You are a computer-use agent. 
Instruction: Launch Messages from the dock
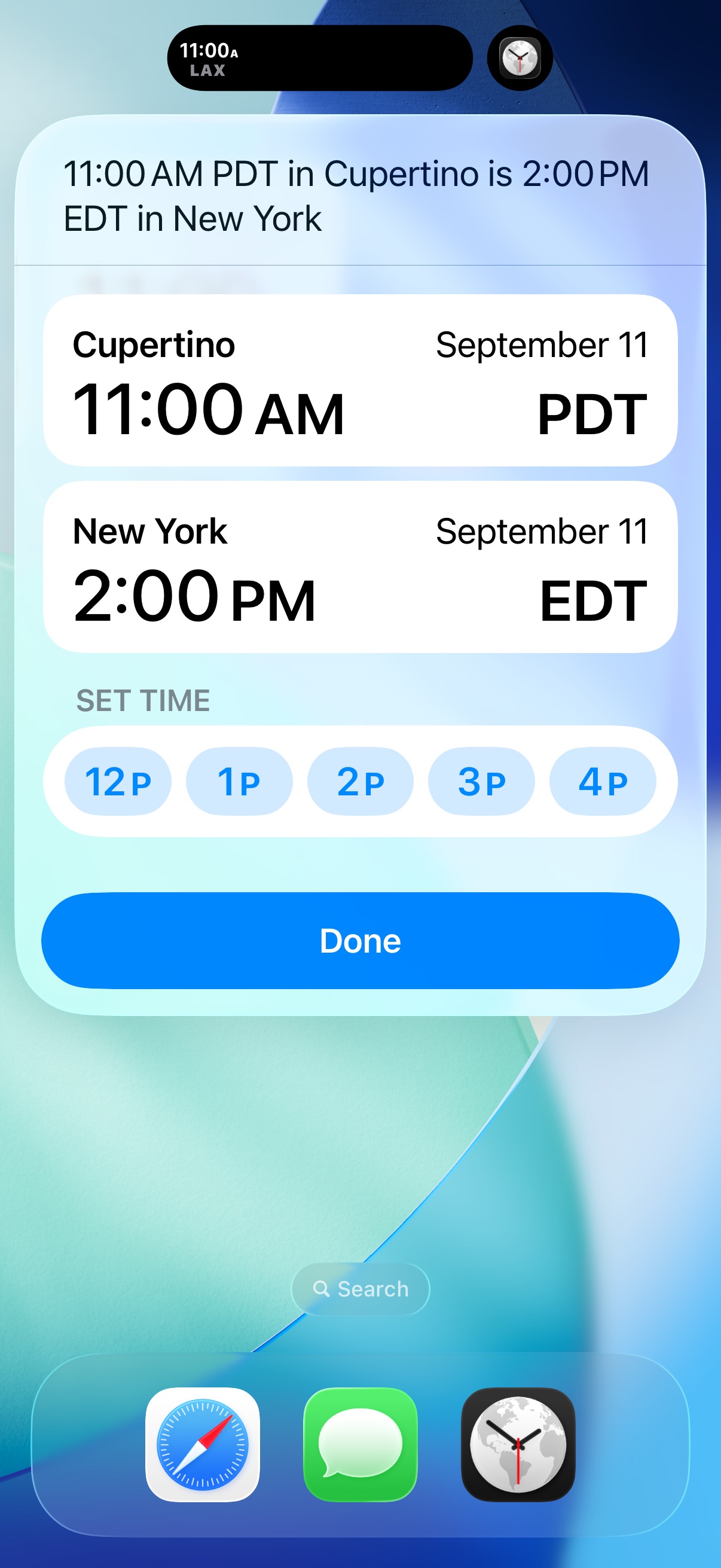(360, 1444)
